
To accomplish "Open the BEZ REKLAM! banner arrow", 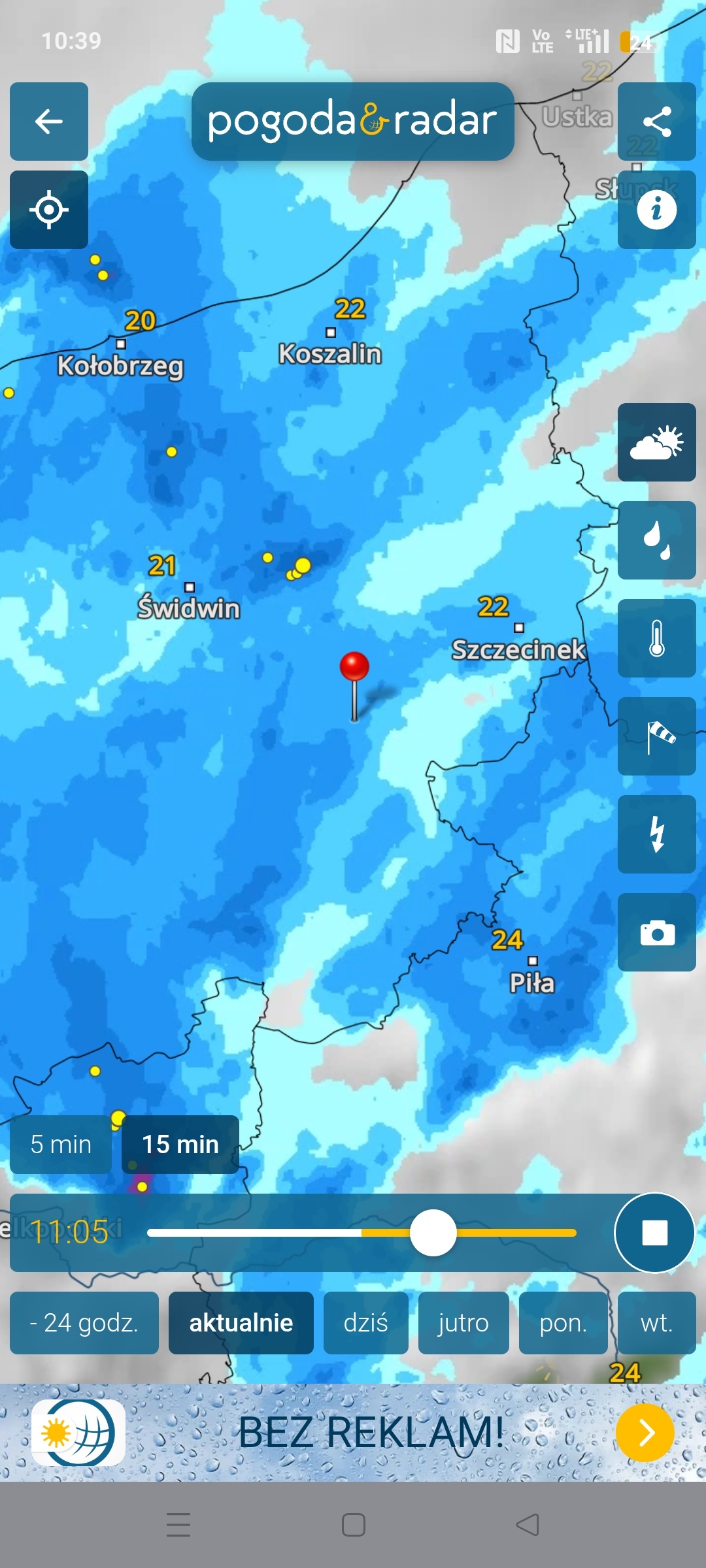I will coord(645,1433).
